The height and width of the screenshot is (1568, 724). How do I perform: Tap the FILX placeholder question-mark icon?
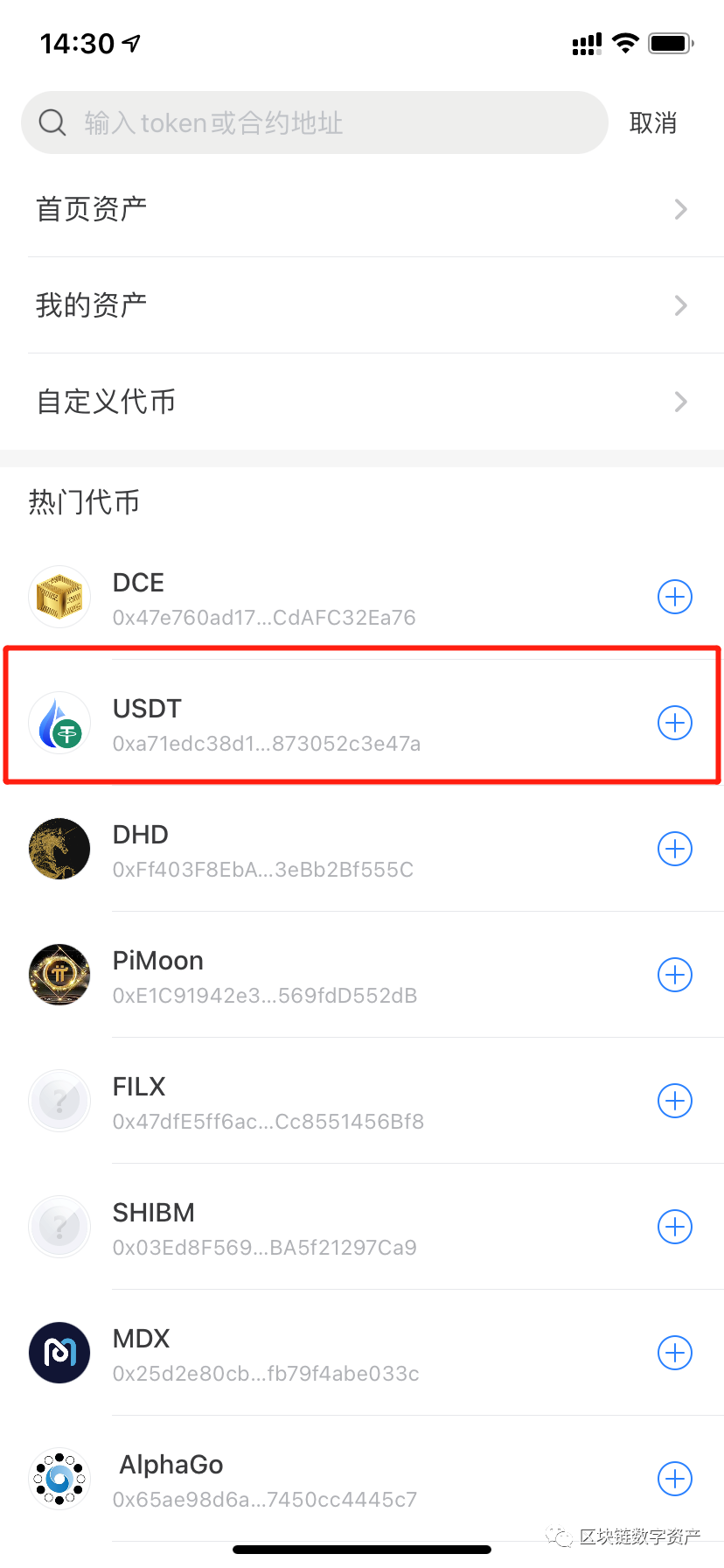coord(59,1101)
